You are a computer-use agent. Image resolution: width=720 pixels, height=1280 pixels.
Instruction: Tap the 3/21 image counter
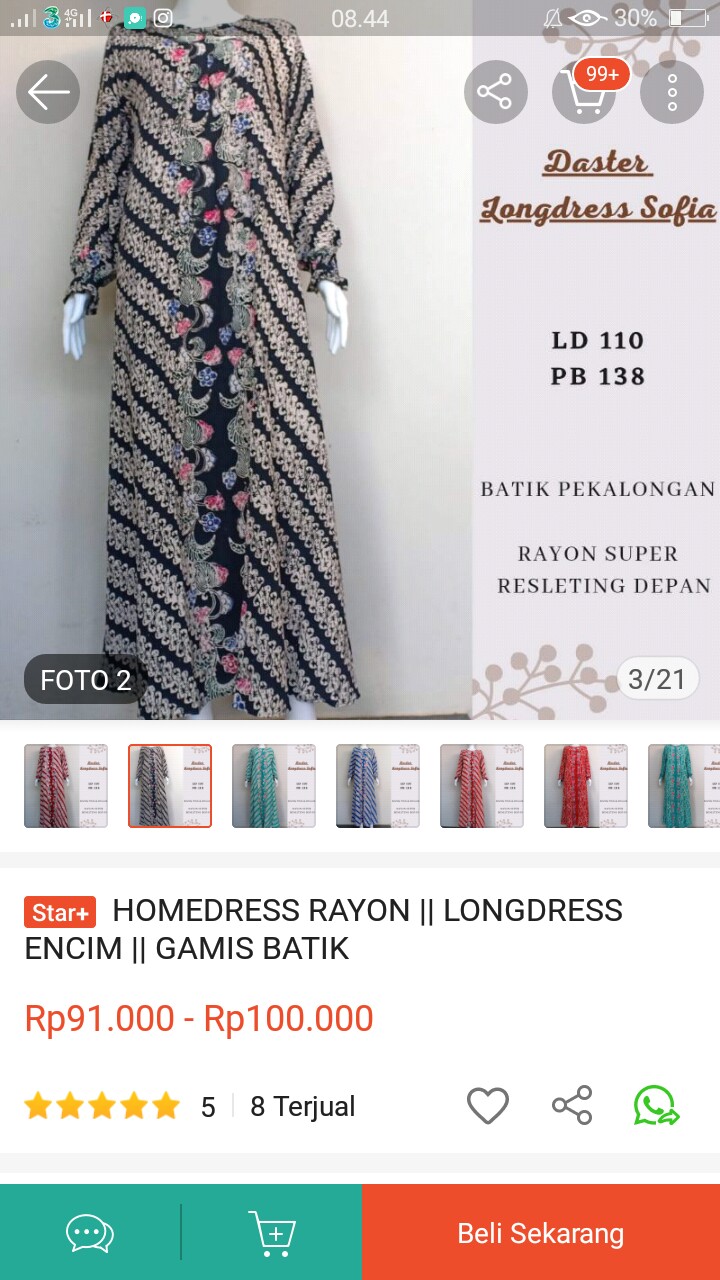tap(657, 677)
